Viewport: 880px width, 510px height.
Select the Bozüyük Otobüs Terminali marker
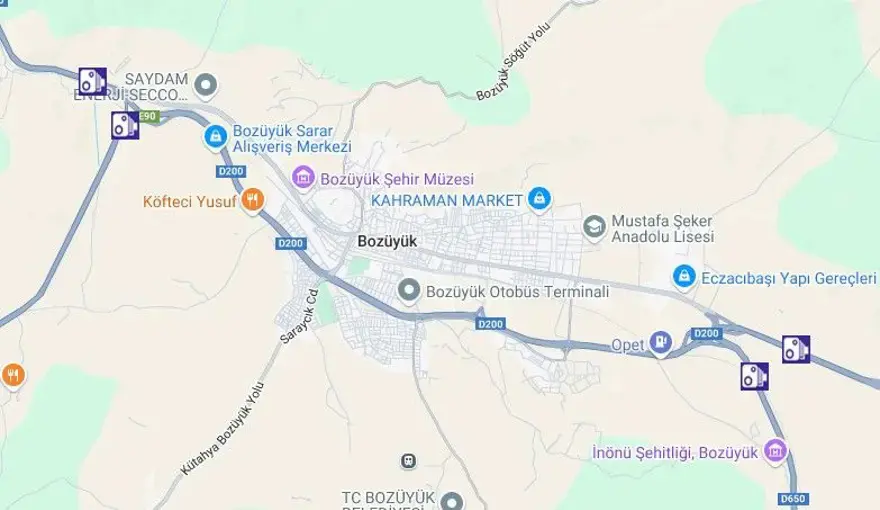(x=409, y=291)
